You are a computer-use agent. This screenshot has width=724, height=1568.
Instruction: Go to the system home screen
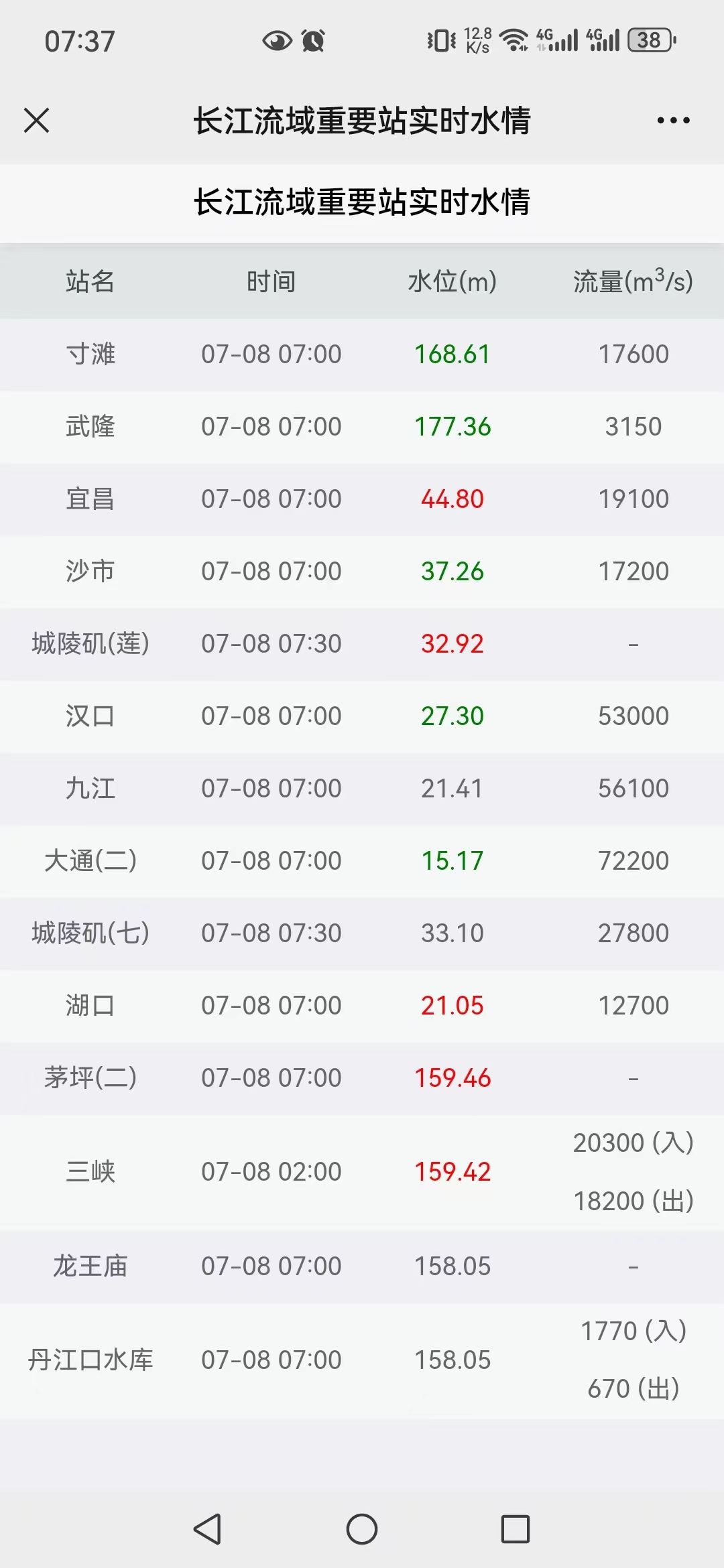pos(362,1529)
